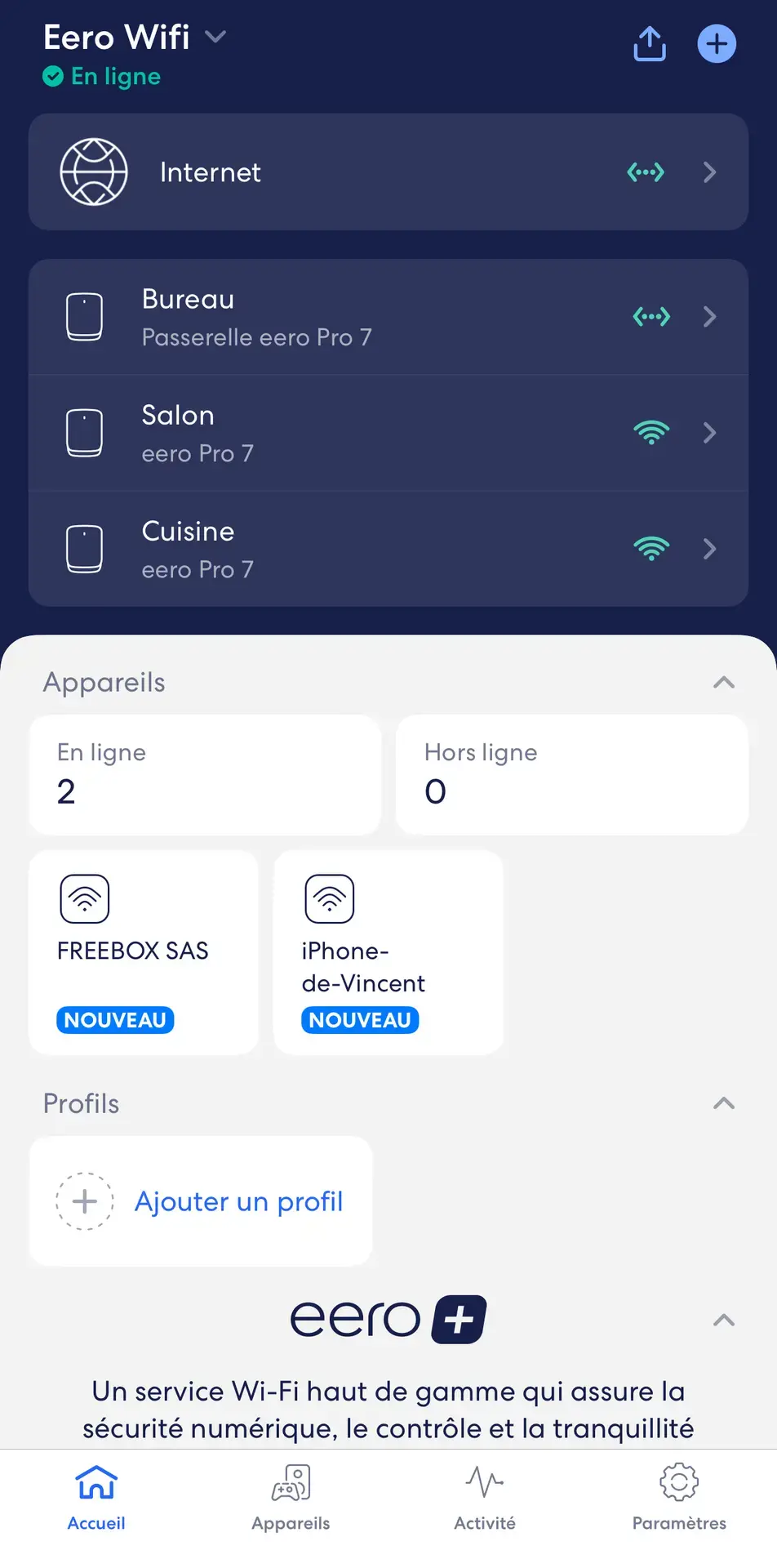This screenshot has width=777, height=1568.
Task: Tap the plus button to add a device
Action: coord(717,44)
